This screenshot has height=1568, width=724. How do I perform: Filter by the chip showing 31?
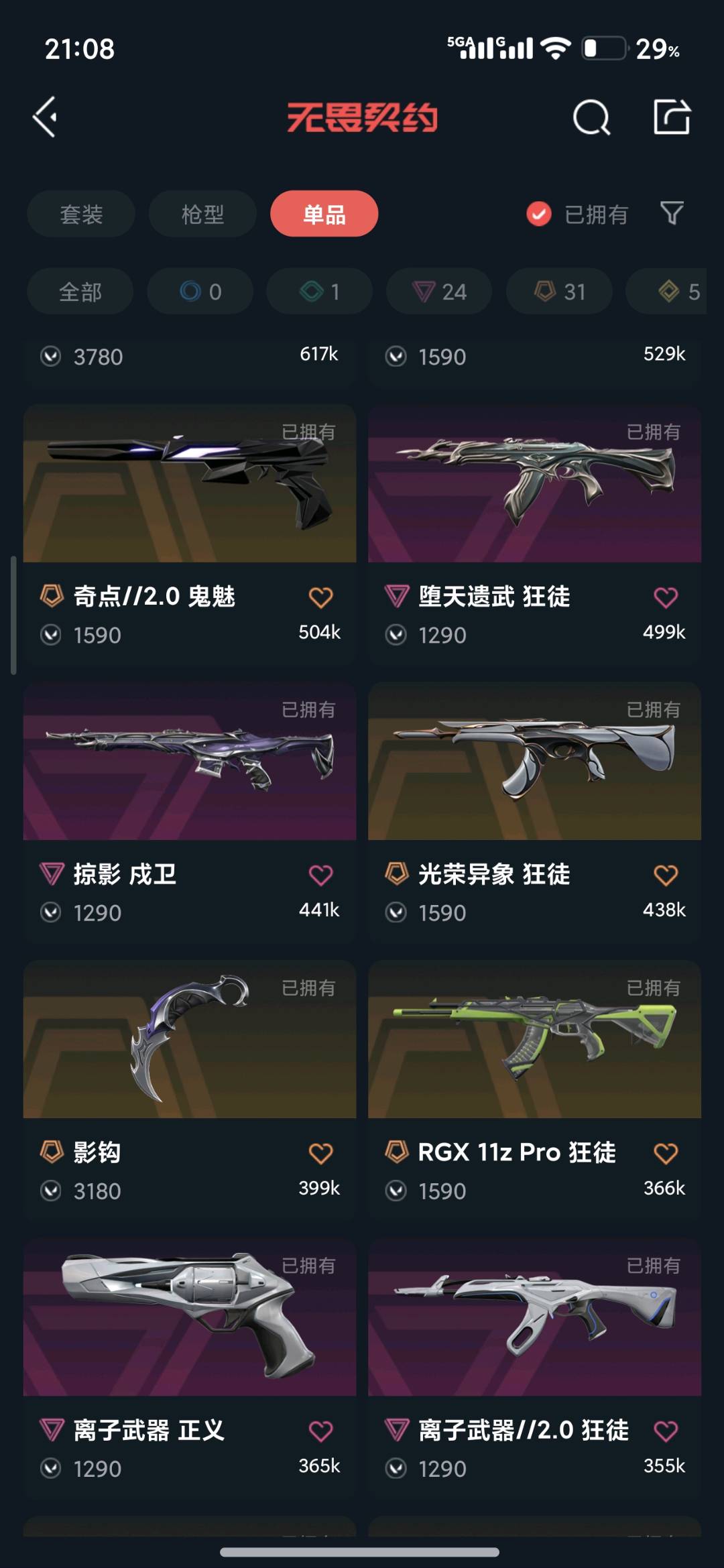click(559, 292)
